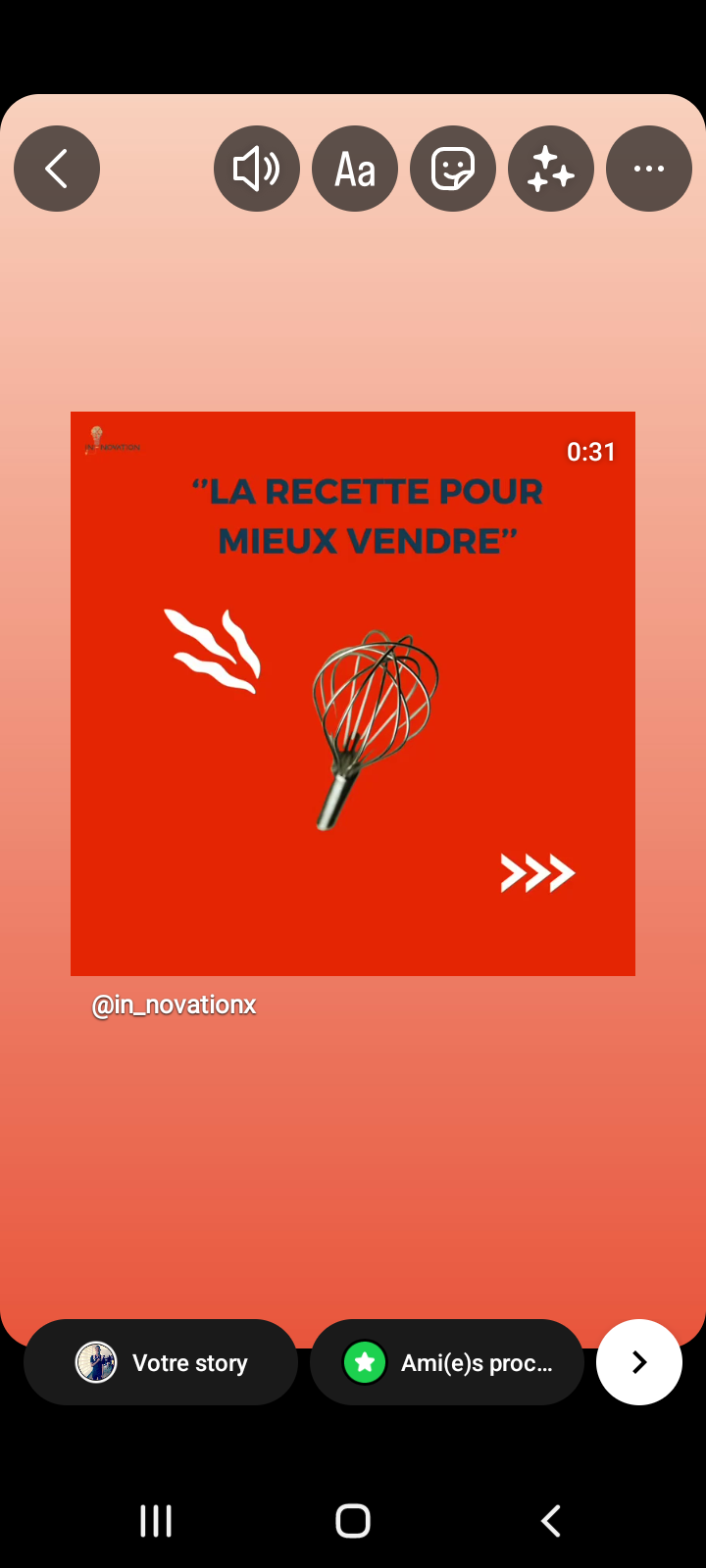Tap the system back button
Viewport: 706px width, 1568px height.
click(551, 1521)
